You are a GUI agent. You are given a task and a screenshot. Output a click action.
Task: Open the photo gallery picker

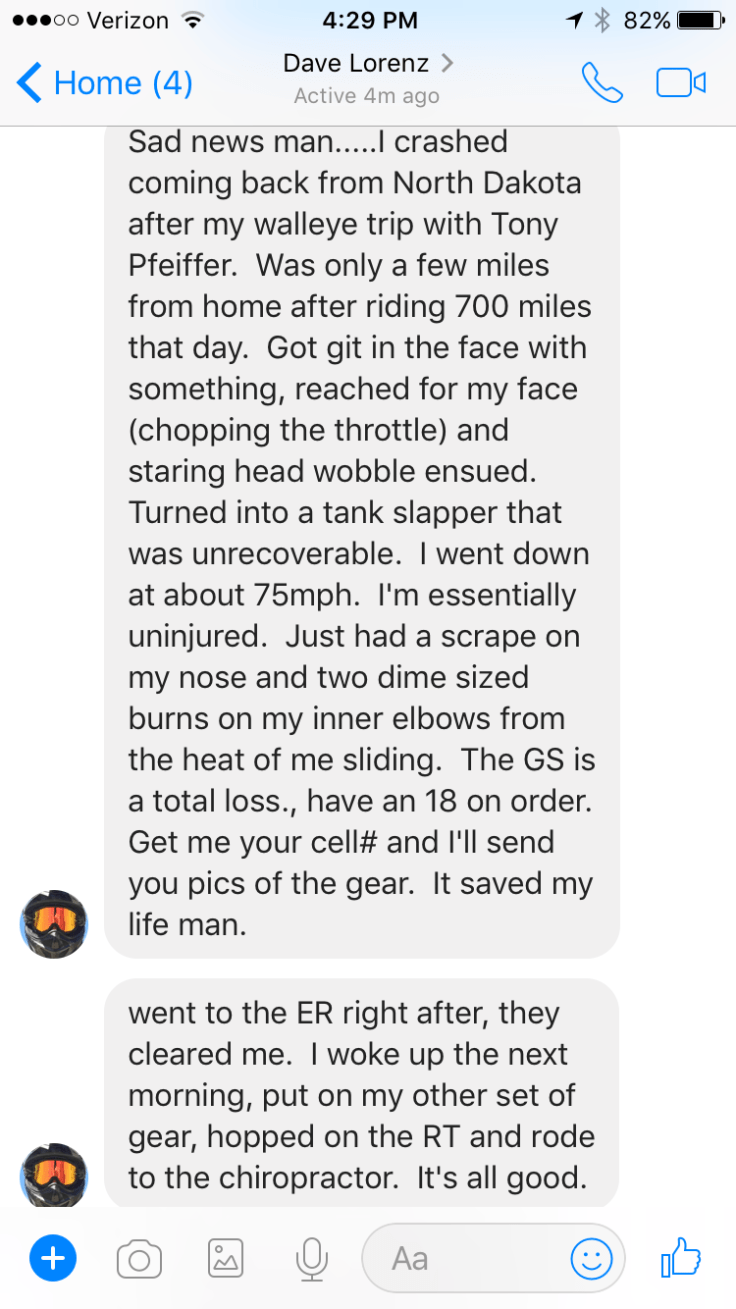pos(227,1258)
